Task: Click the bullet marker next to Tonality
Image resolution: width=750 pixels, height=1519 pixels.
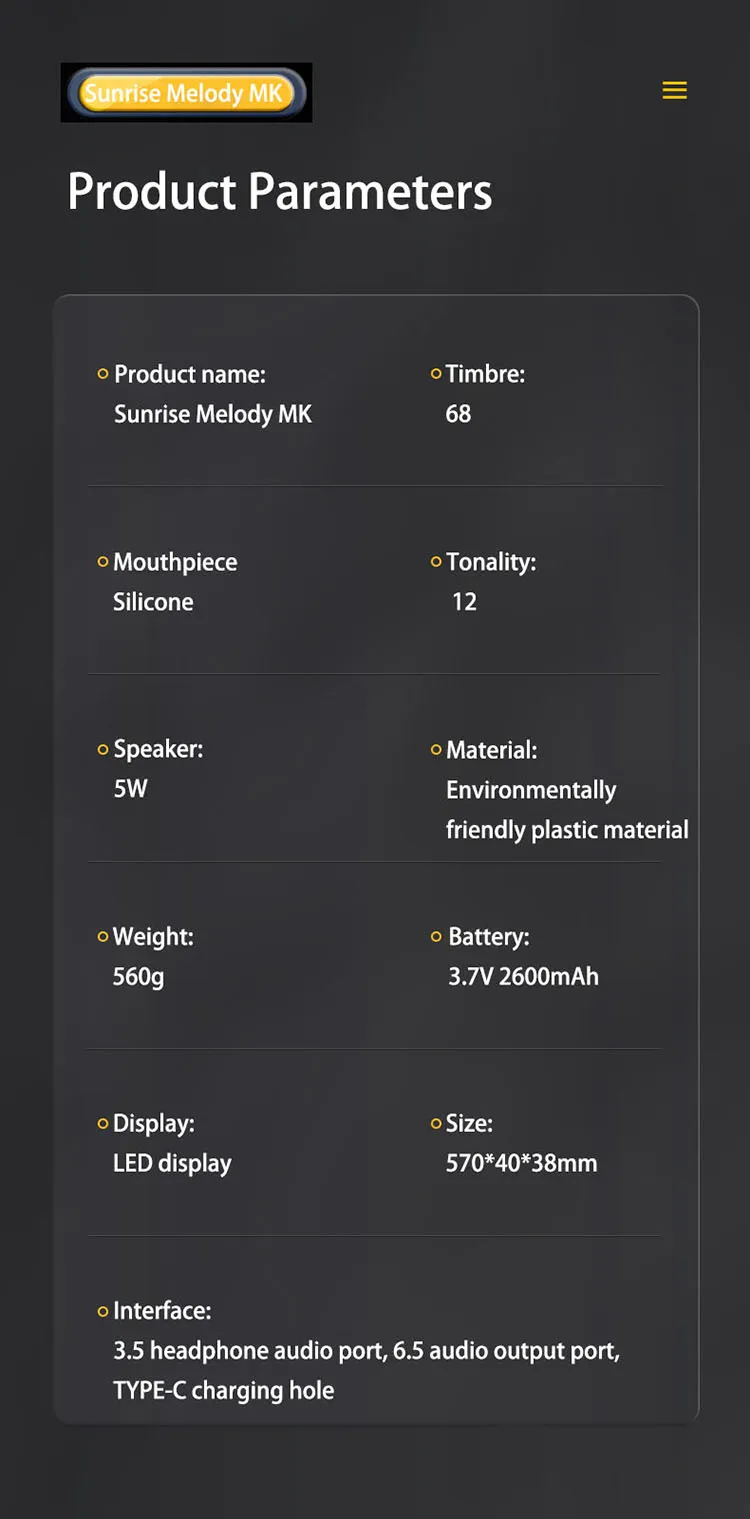Action: [x=434, y=562]
